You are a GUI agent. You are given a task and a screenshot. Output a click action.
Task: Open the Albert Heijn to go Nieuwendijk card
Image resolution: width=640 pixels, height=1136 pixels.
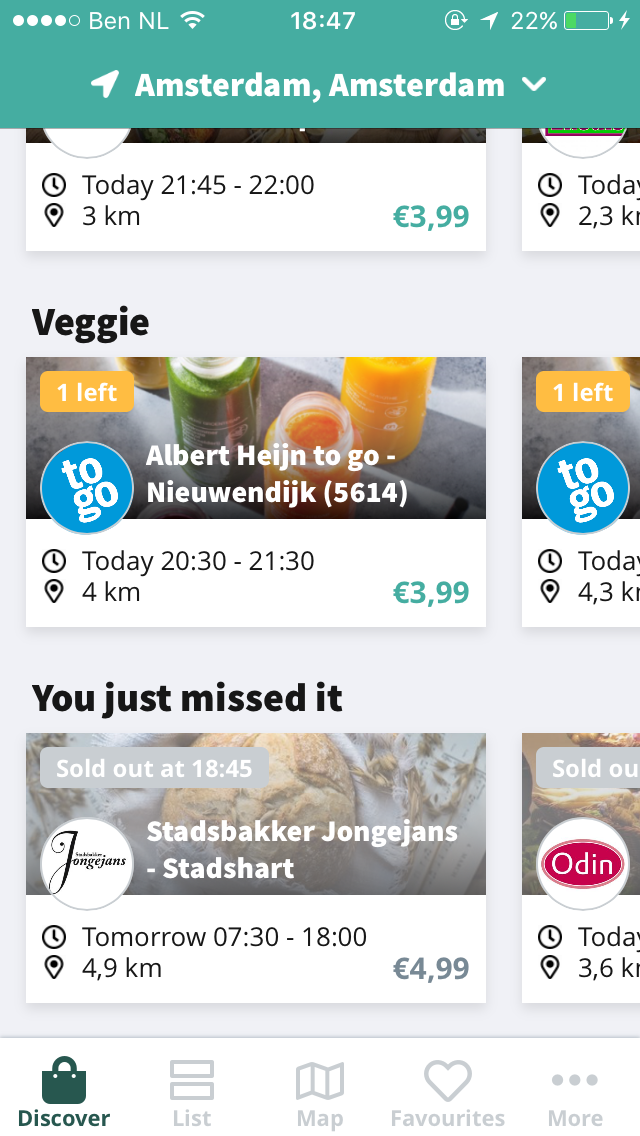(256, 492)
